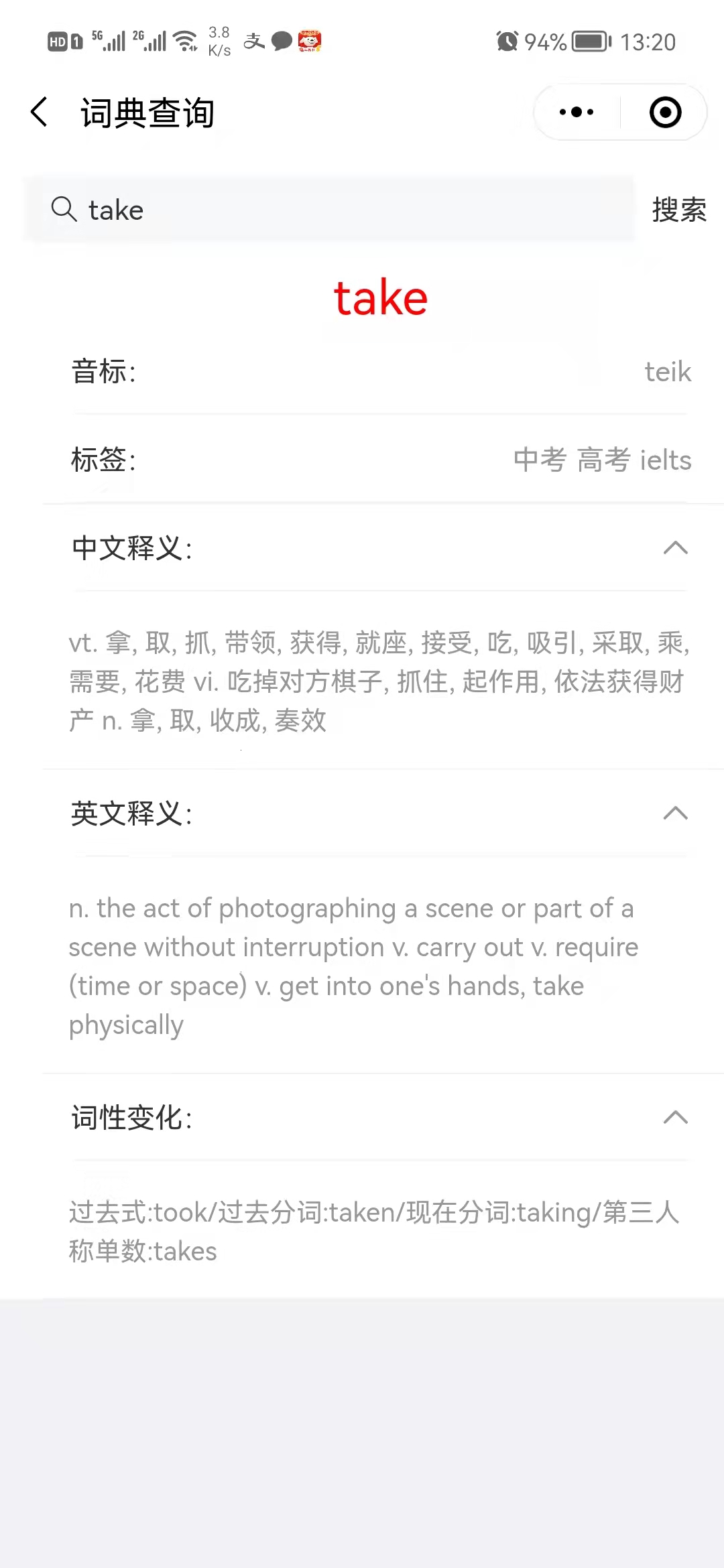Tap the red headword take
Screen dimensions: 724x1568
[381, 297]
